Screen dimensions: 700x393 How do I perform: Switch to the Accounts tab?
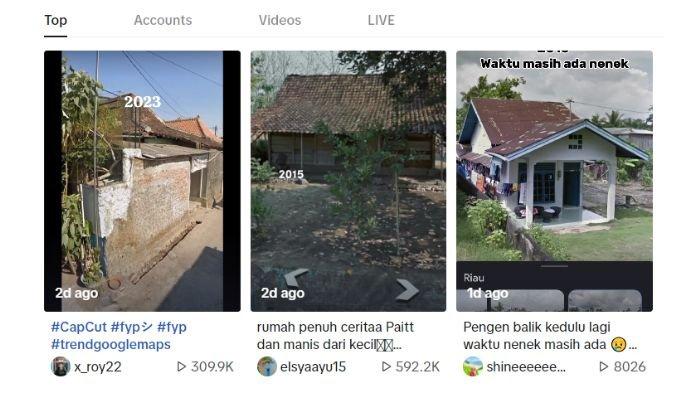click(163, 21)
